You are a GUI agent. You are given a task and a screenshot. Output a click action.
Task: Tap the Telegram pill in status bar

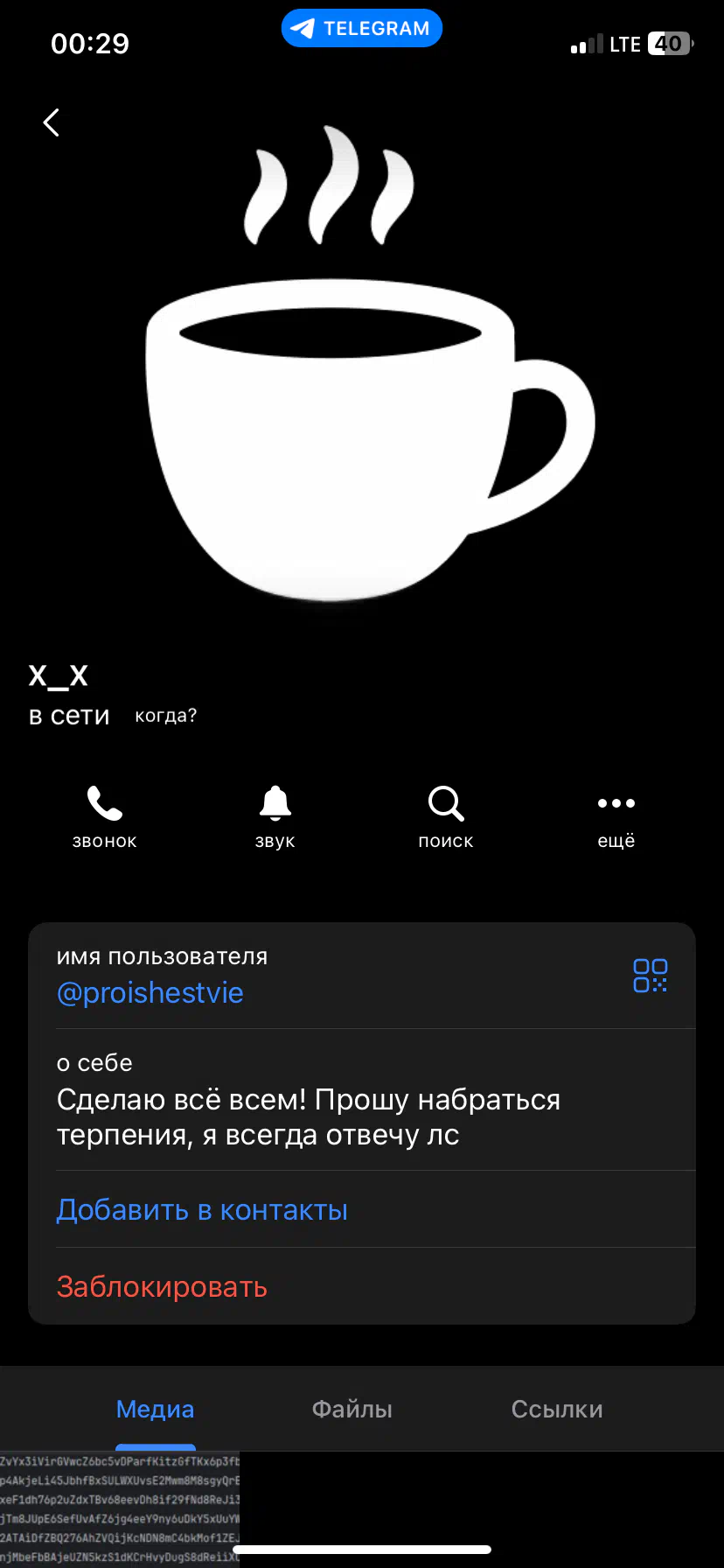362,28
